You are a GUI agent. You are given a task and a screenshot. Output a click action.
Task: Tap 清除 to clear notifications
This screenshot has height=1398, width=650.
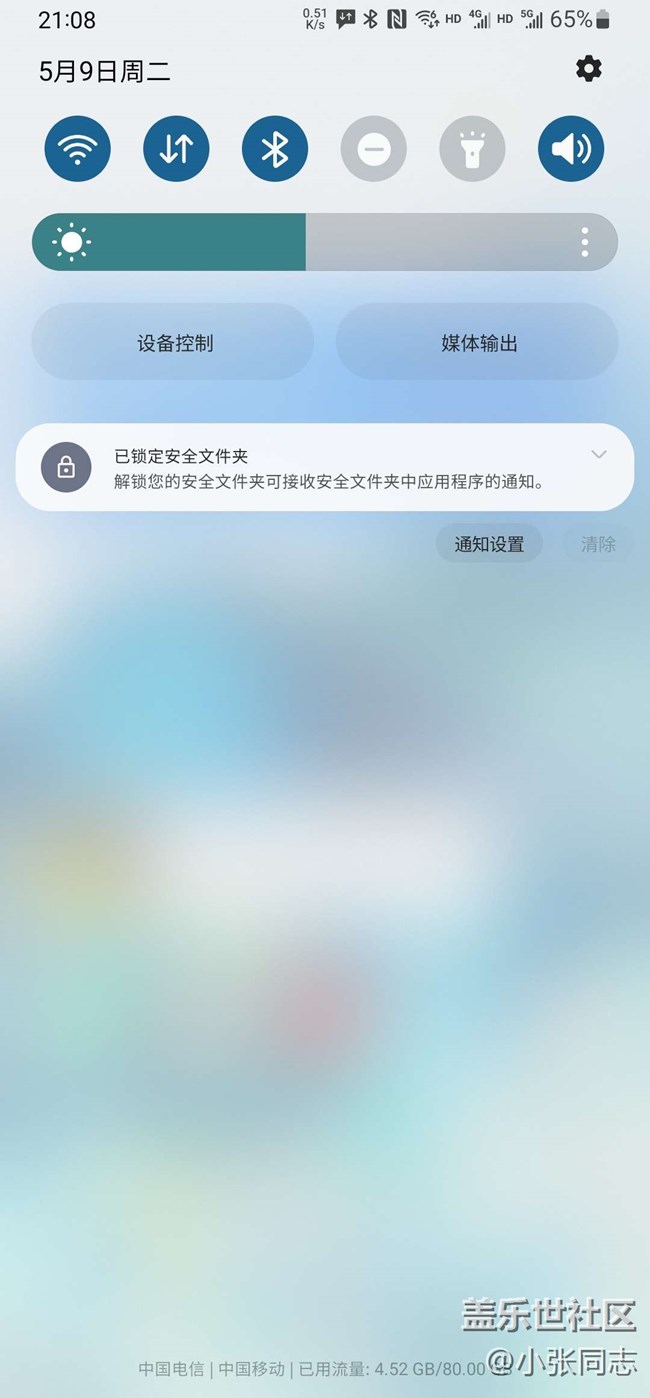(598, 544)
